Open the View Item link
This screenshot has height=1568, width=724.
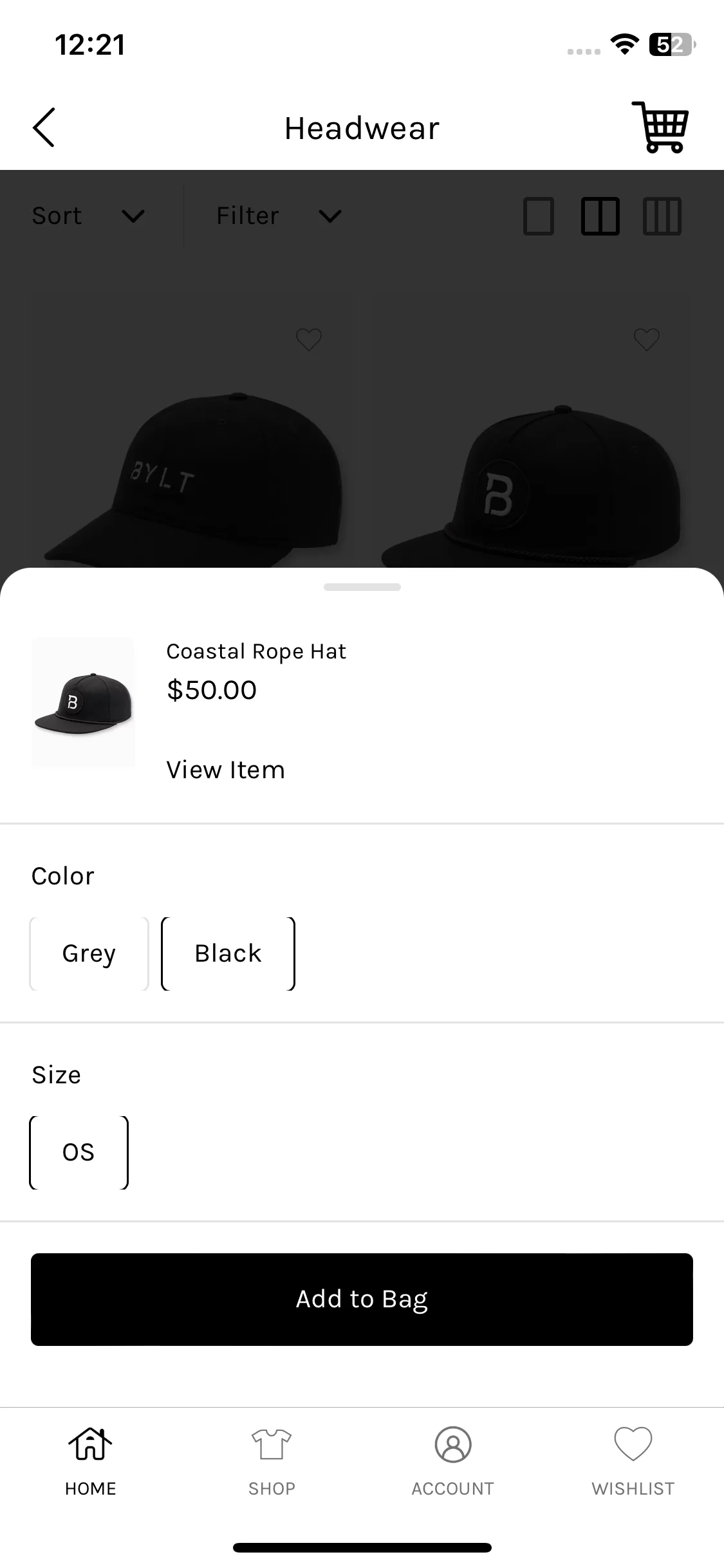[x=225, y=770]
